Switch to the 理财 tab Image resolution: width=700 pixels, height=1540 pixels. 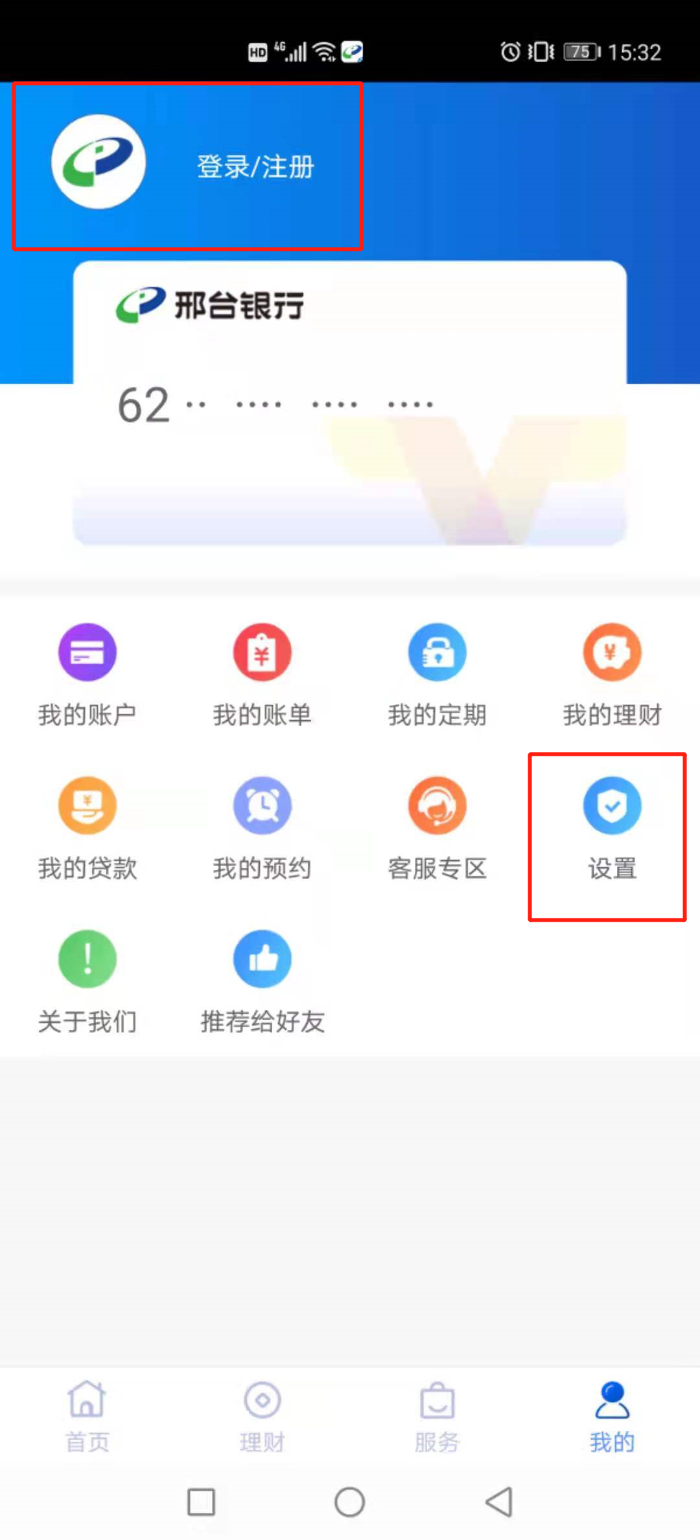coord(262,1416)
